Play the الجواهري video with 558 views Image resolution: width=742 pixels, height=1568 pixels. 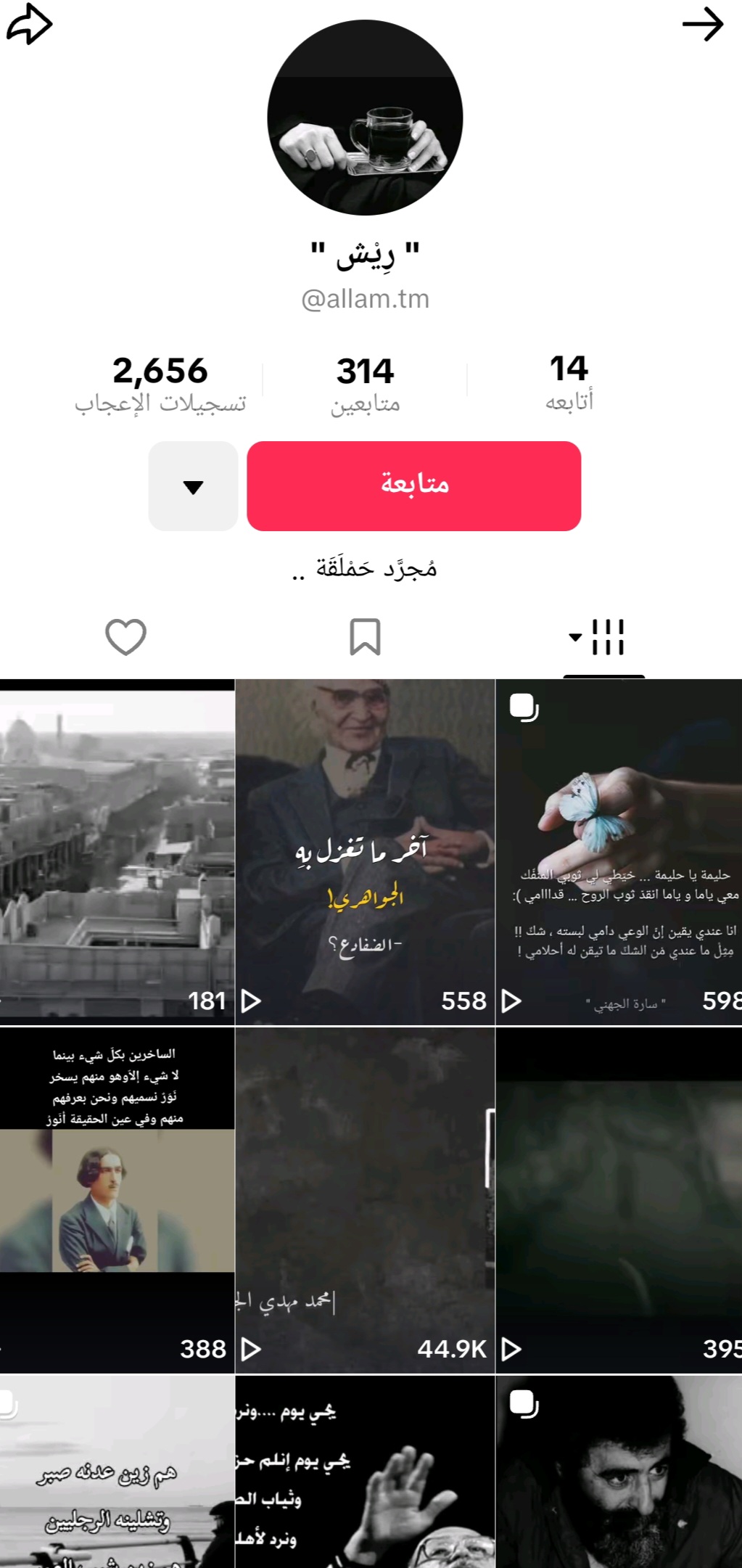pyautogui.click(x=365, y=852)
